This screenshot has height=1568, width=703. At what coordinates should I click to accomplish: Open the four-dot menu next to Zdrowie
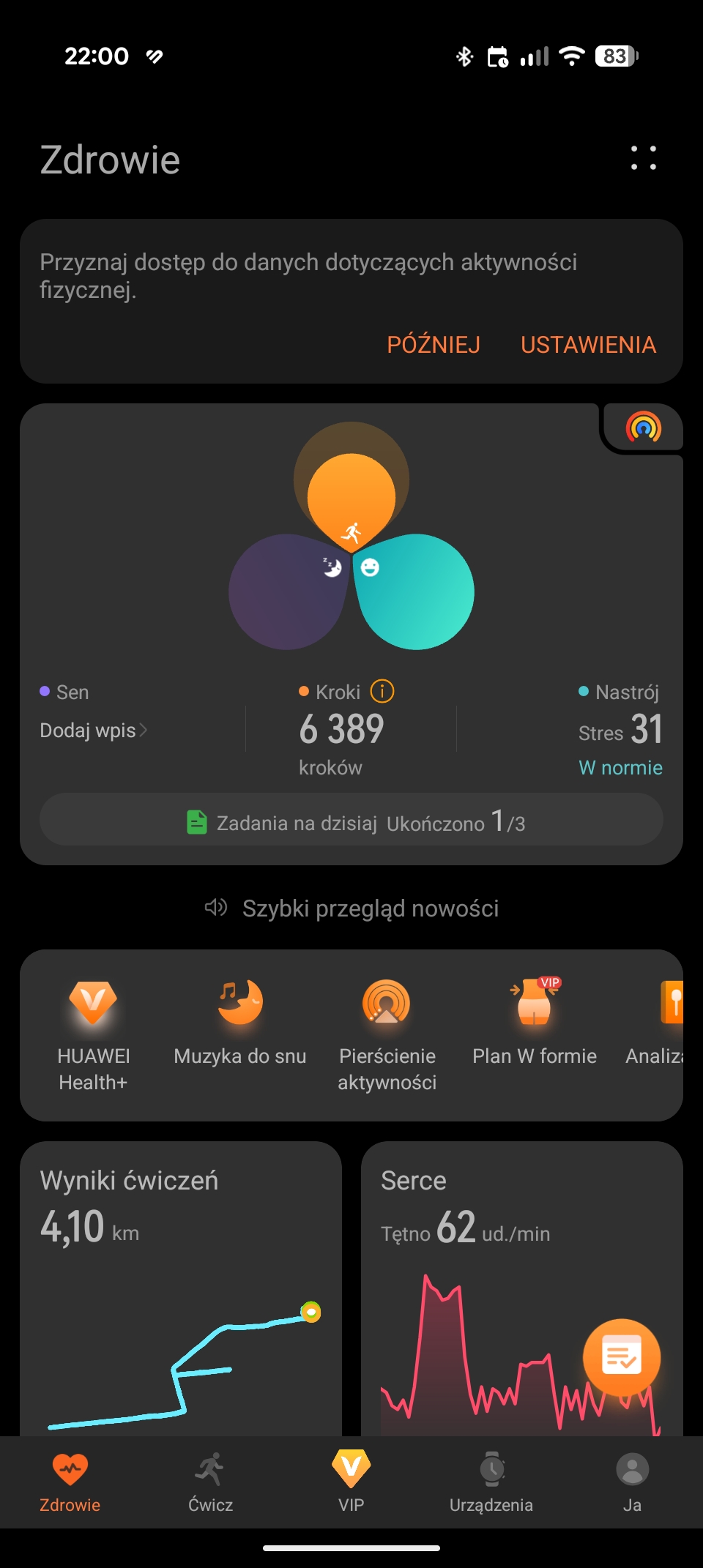pyautogui.click(x=644, y=158)
